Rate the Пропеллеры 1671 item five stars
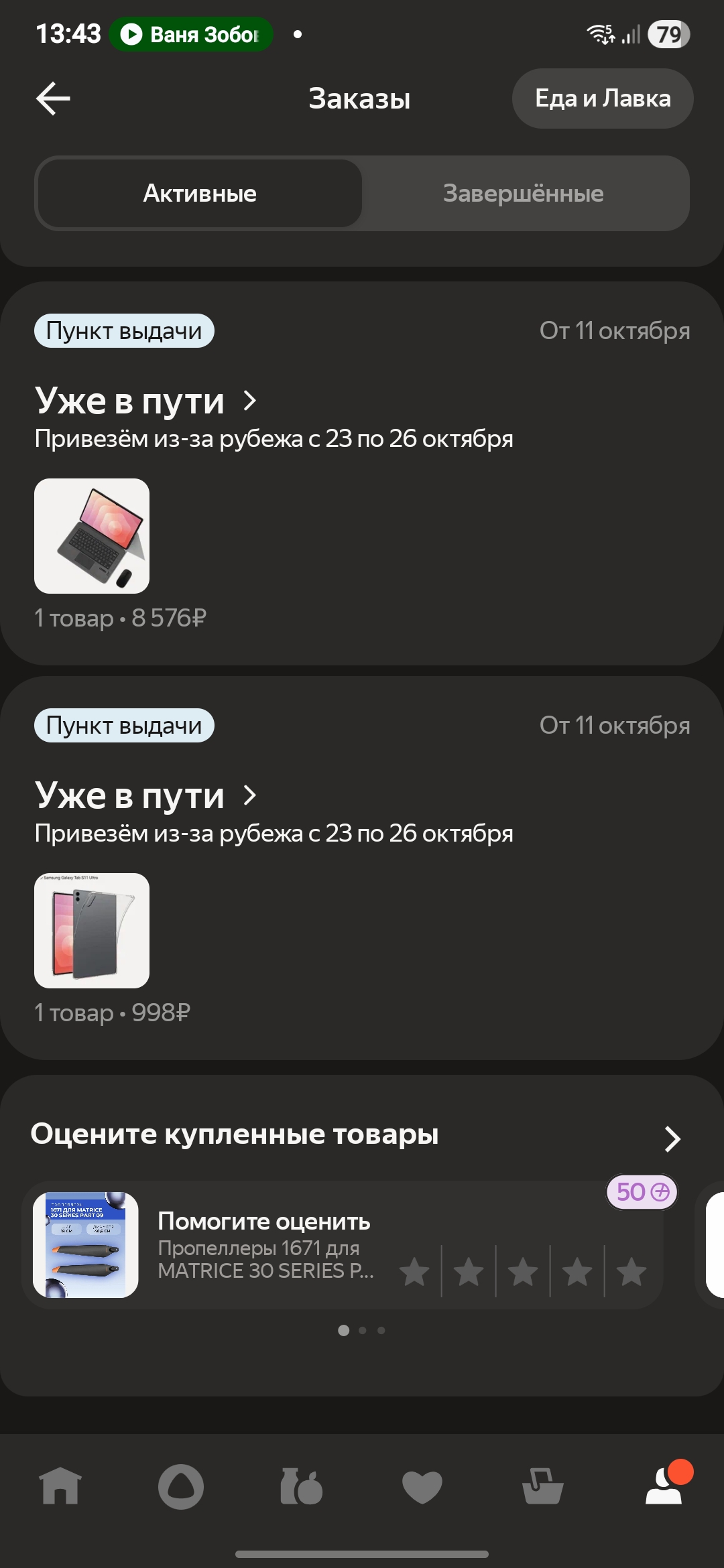The height and width of the screenshot is (1568, 724). click(x=631, y=1272)
